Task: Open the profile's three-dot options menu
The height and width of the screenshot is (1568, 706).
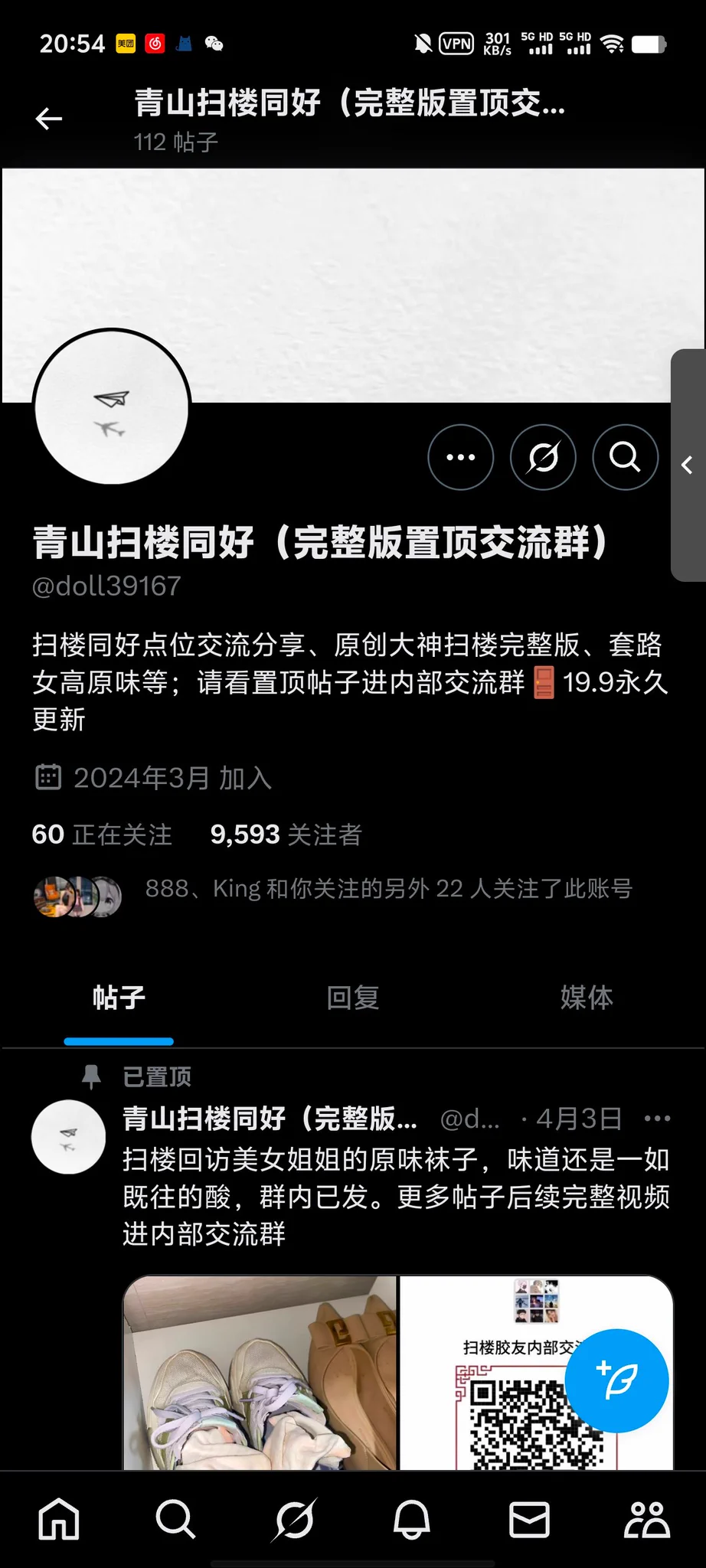Action: click(x=460, y=457)
